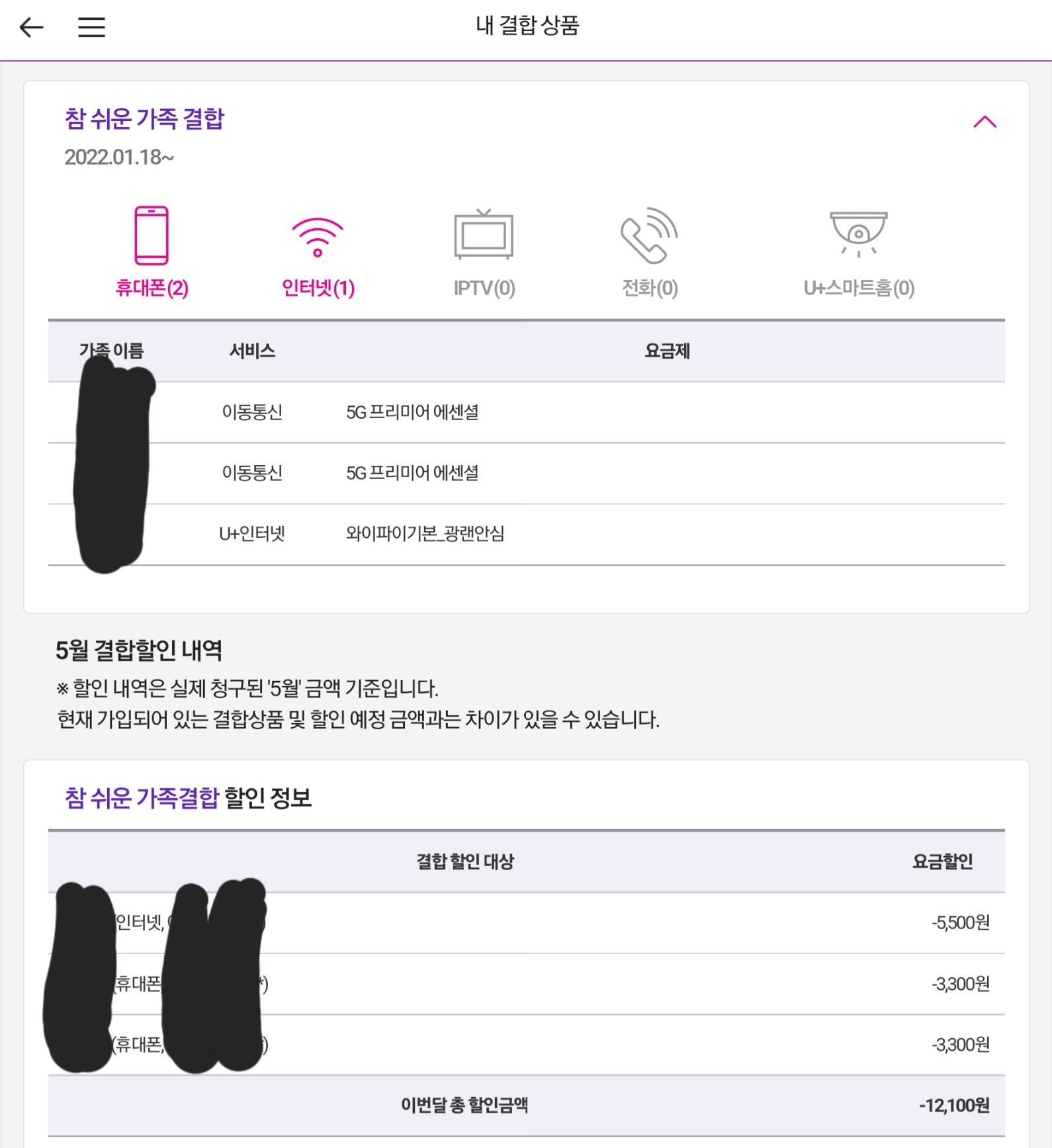
Task: Select the U+스마트홈(0) category
Action: pyautogui.click(x=858, y=253)
